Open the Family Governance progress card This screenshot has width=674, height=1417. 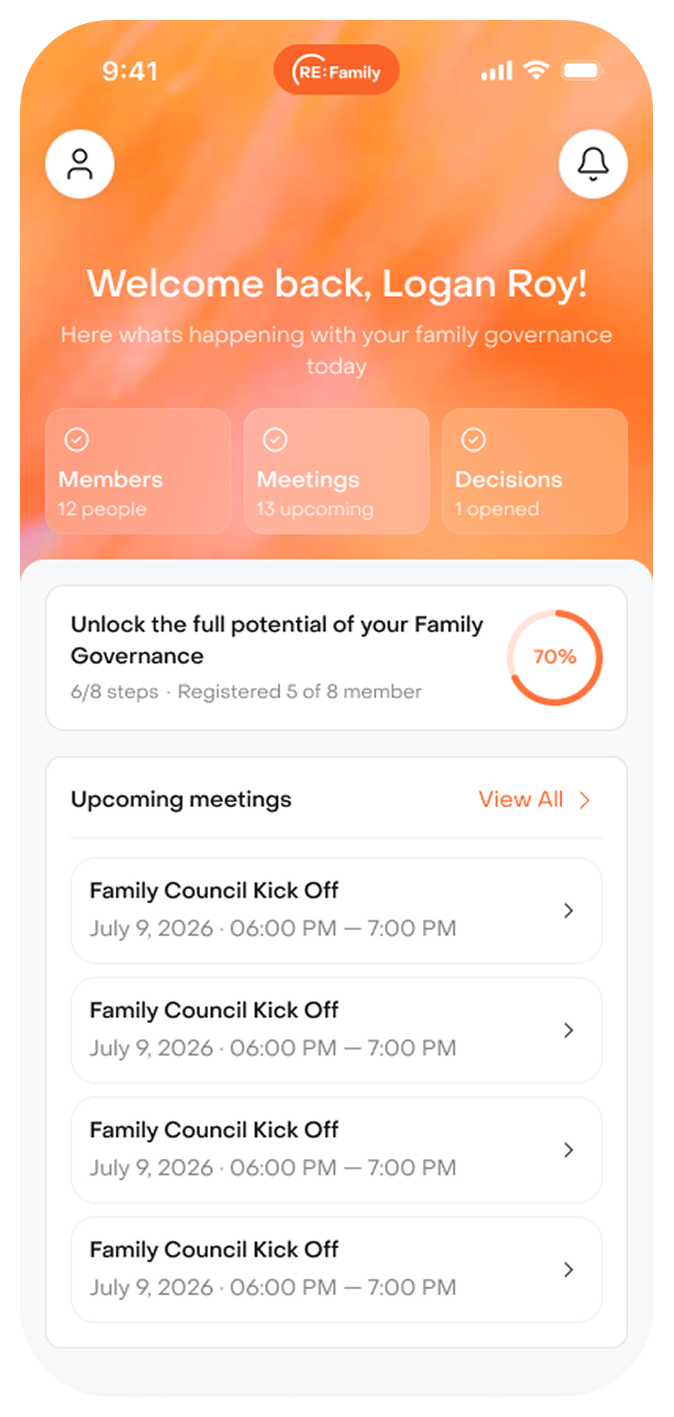coord(336,657)
